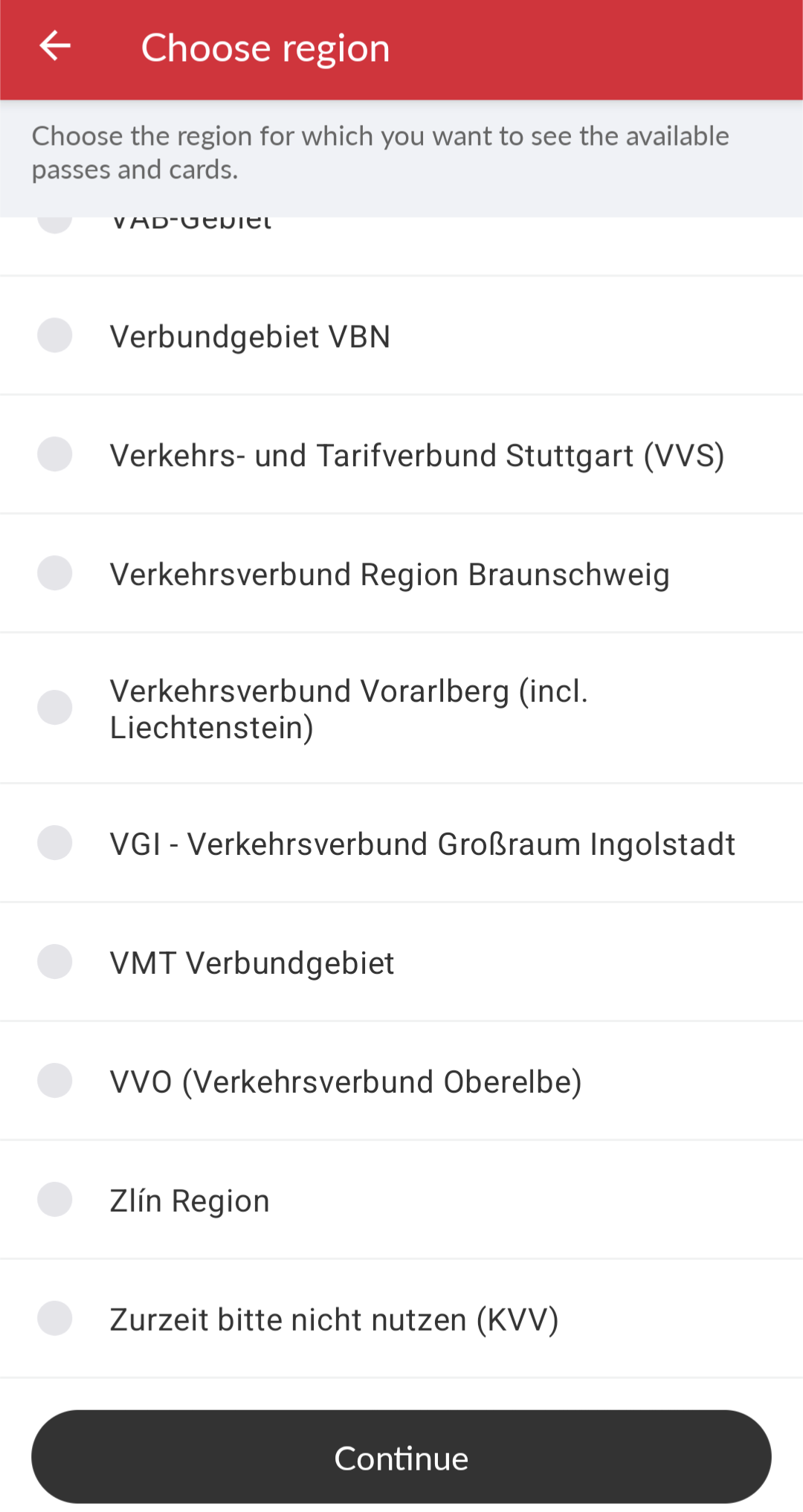Select VGI - Verkehrsverbund Großraum Ingolstadt
Image resolution: width=803 pixels, height=1512 pixels.
[55, 843]
